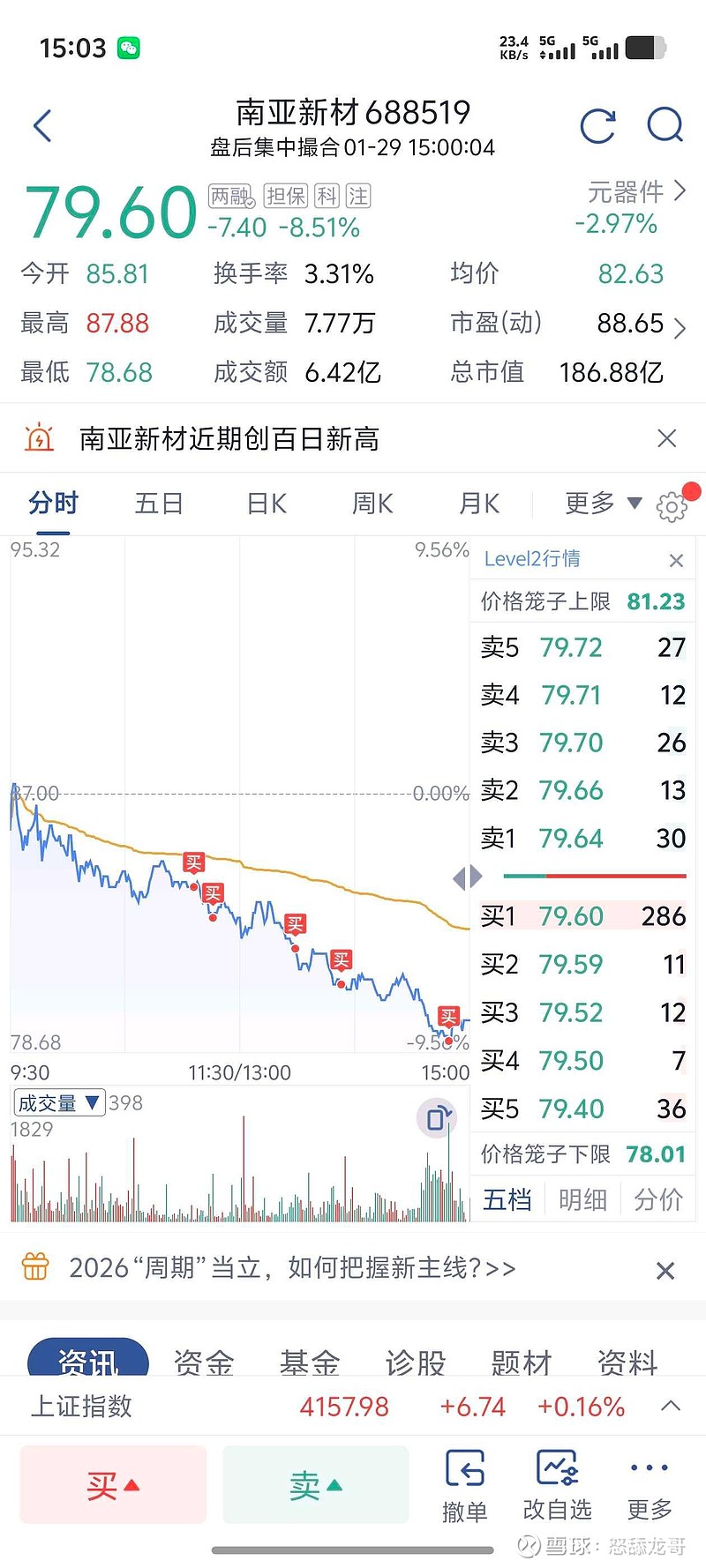The image size is (706, 1568).
Task: Refresh the 南亚新材 quote data
Action: click(x=598, y=125)
